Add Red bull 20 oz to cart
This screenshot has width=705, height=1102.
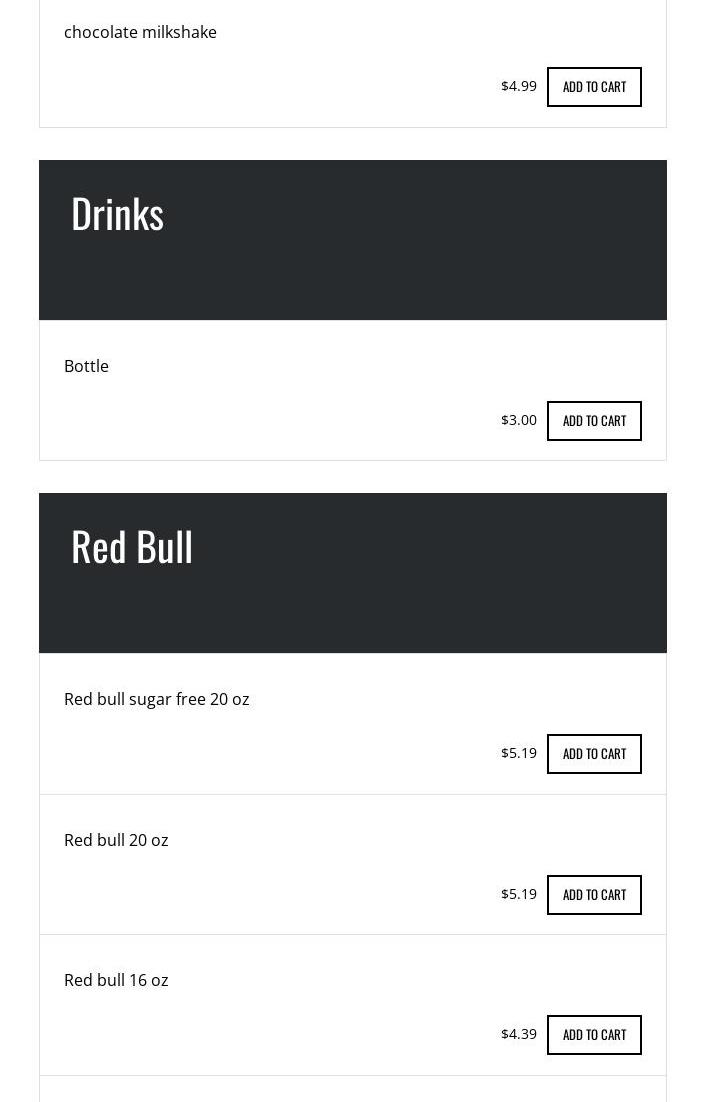tap(594, 895)
